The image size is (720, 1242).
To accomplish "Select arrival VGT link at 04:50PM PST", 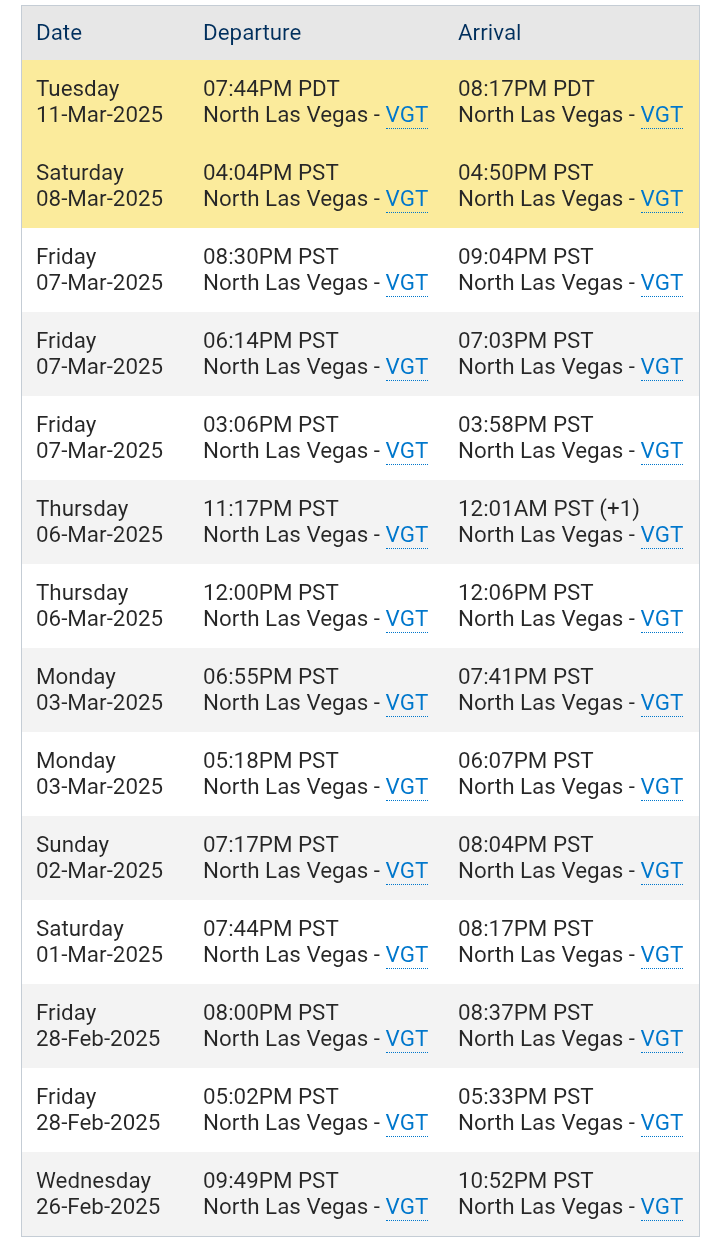I will 661,199.
